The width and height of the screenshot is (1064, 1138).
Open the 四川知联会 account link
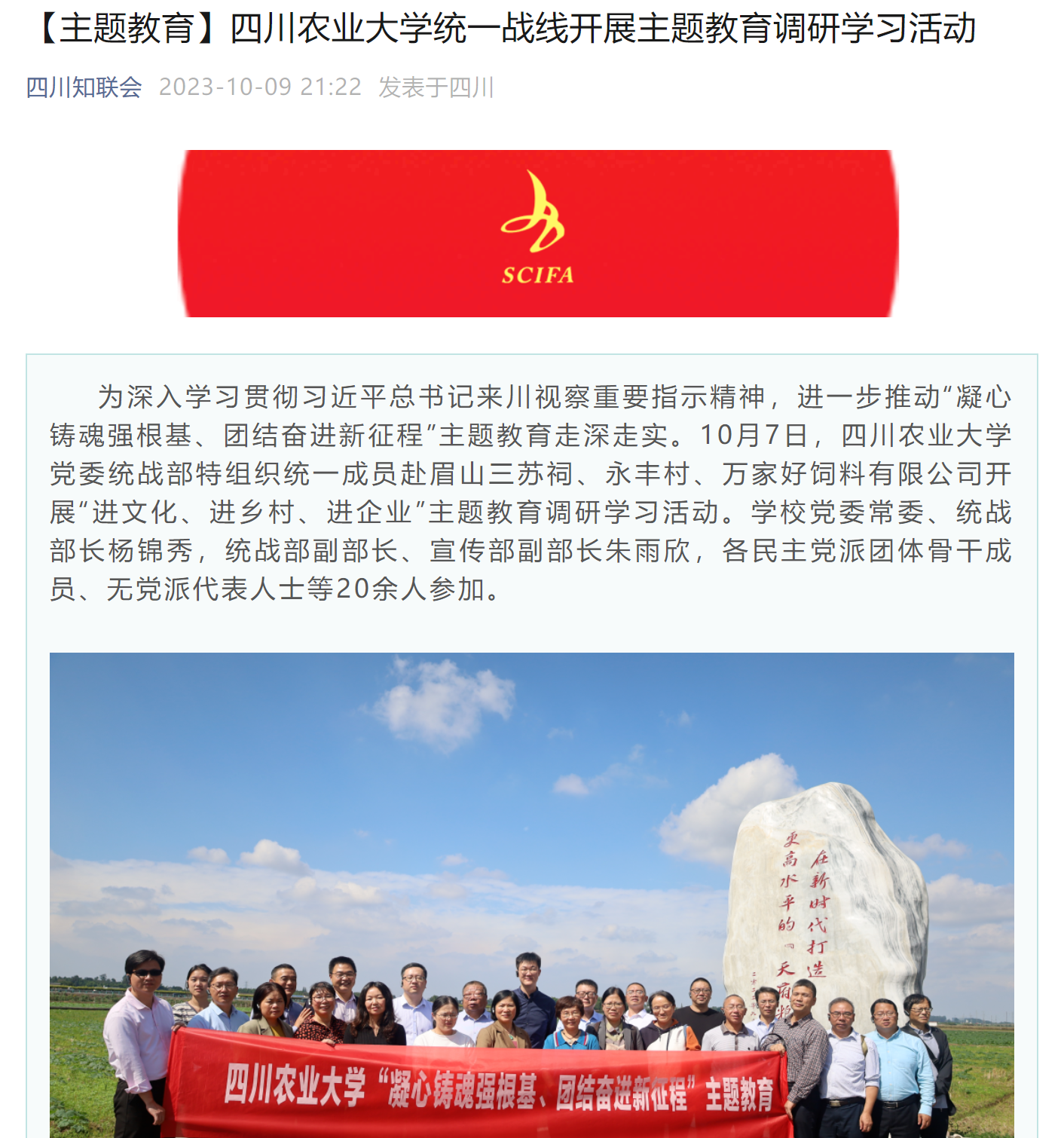click(x=84, y=87)
